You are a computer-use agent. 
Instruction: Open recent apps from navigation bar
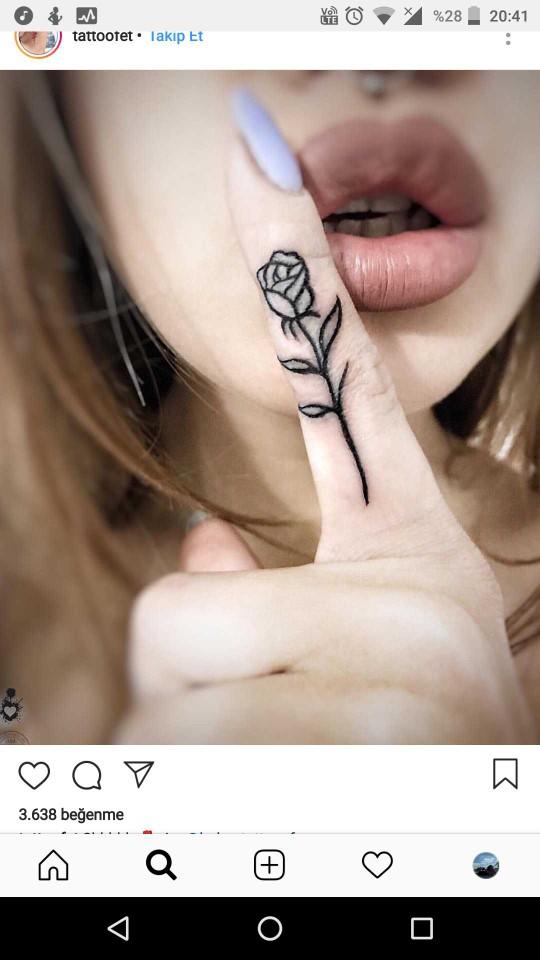(421, 928)
